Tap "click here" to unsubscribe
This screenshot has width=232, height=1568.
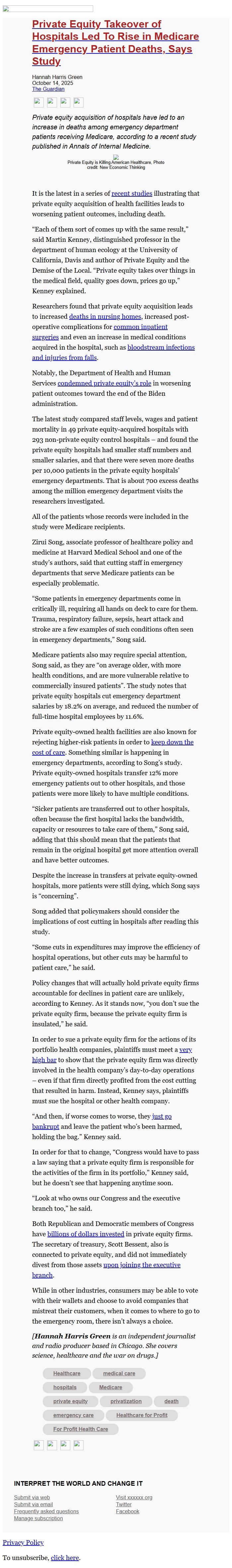click(65, 1558)
